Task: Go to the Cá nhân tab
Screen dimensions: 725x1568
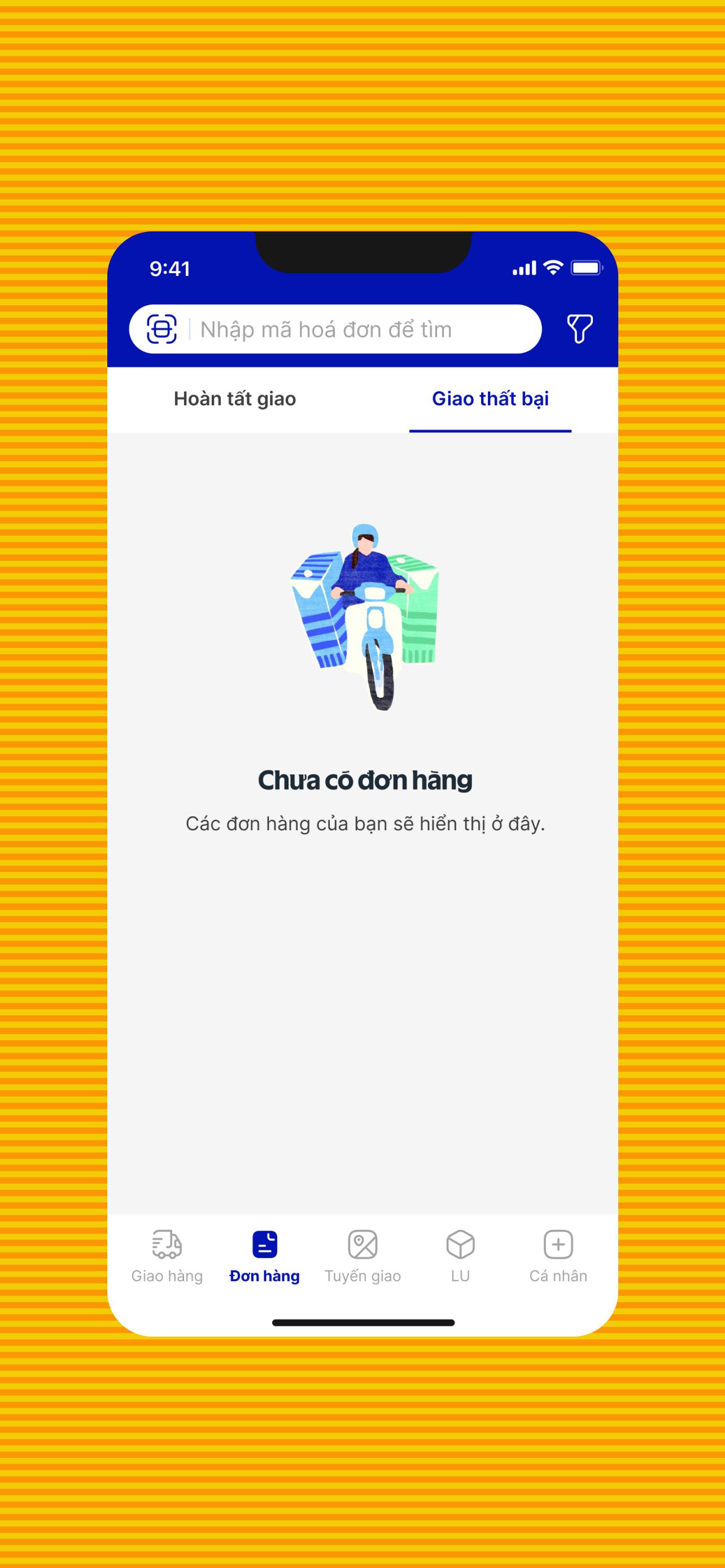Action: click(558, 1257)
